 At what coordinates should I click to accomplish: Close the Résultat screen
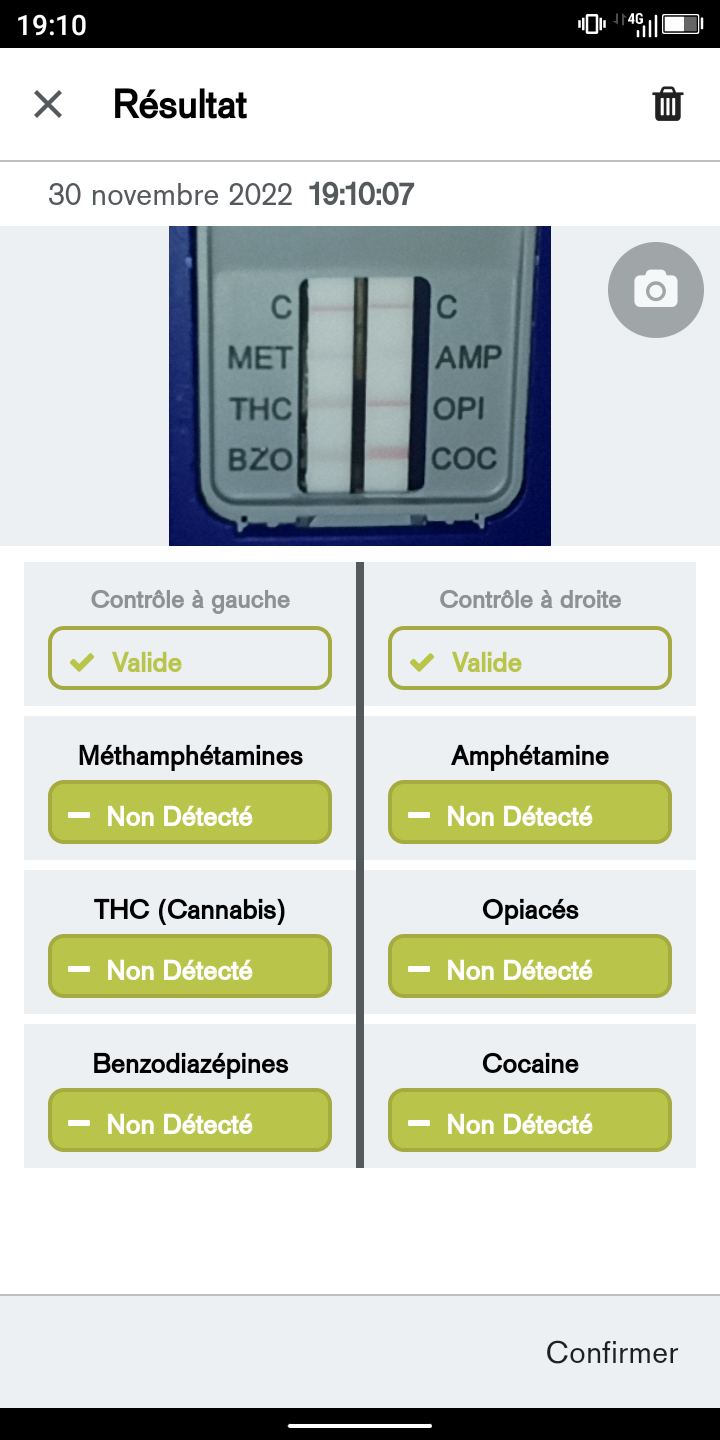tap(48, 104)
